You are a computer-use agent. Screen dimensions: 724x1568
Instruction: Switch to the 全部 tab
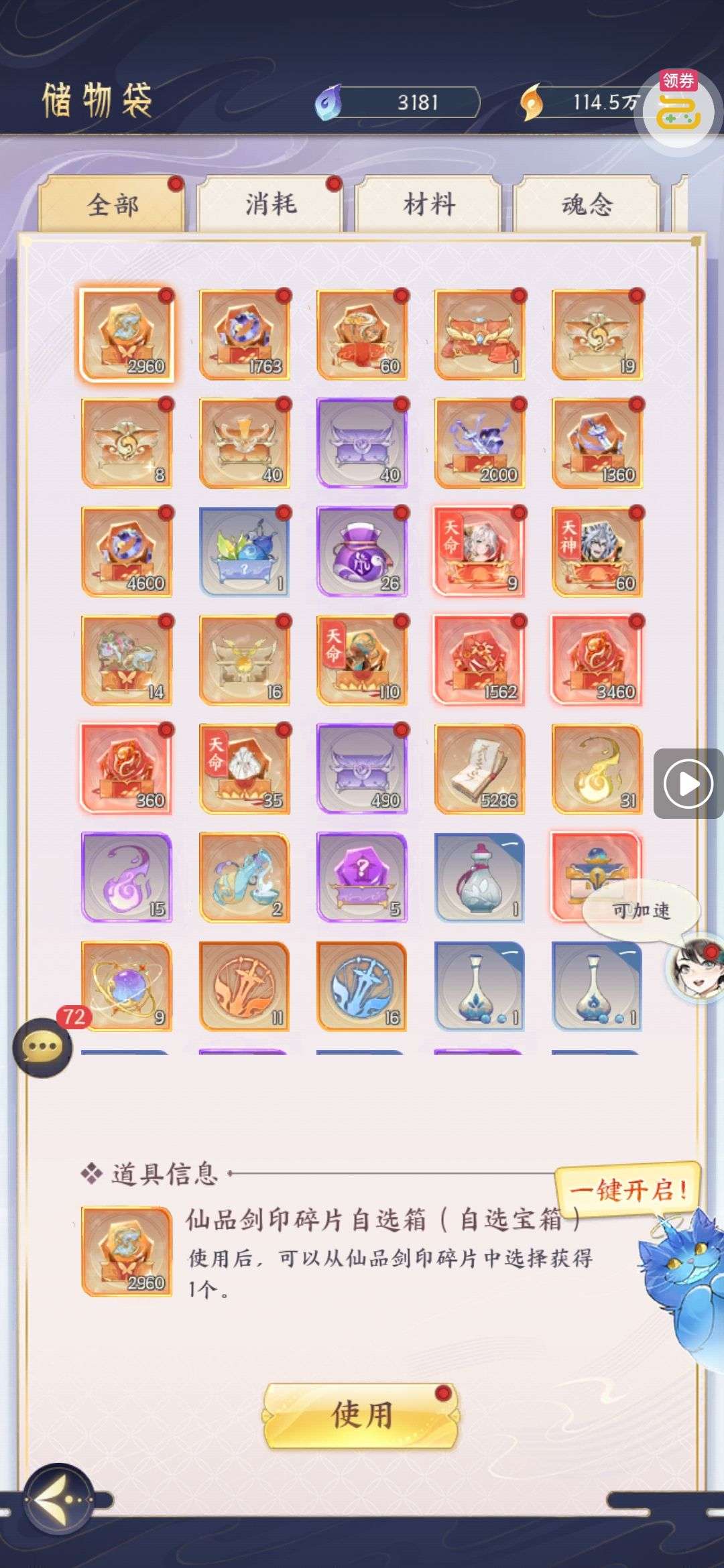click(x=112, y=204)
